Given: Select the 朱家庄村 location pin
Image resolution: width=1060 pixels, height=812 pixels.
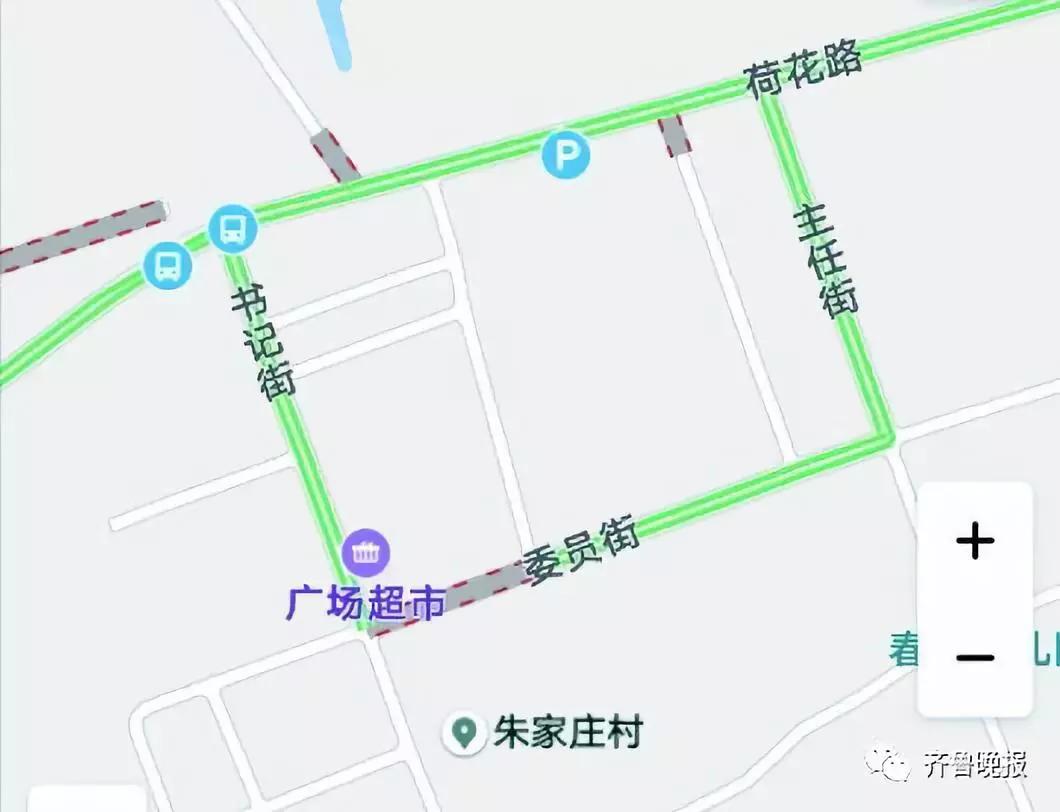Looking at the screenshot, I should pyautogui.click(x=463, y=733).
